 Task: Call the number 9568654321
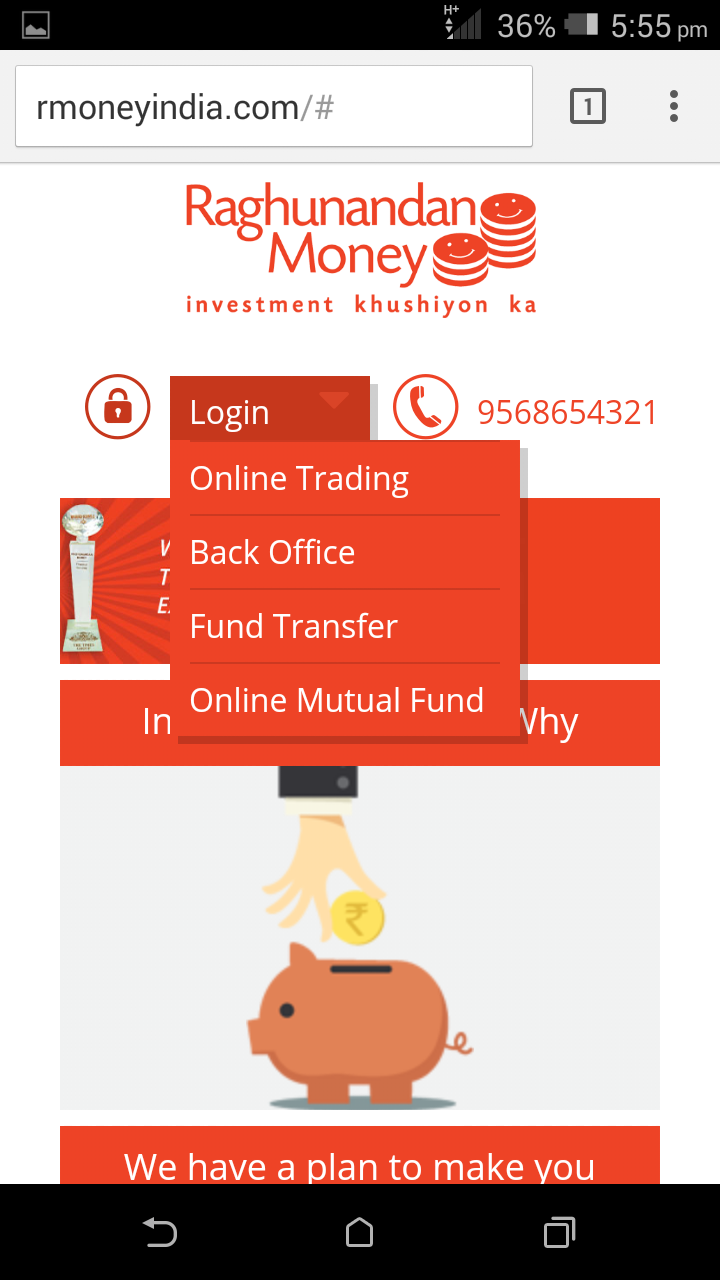567,412
